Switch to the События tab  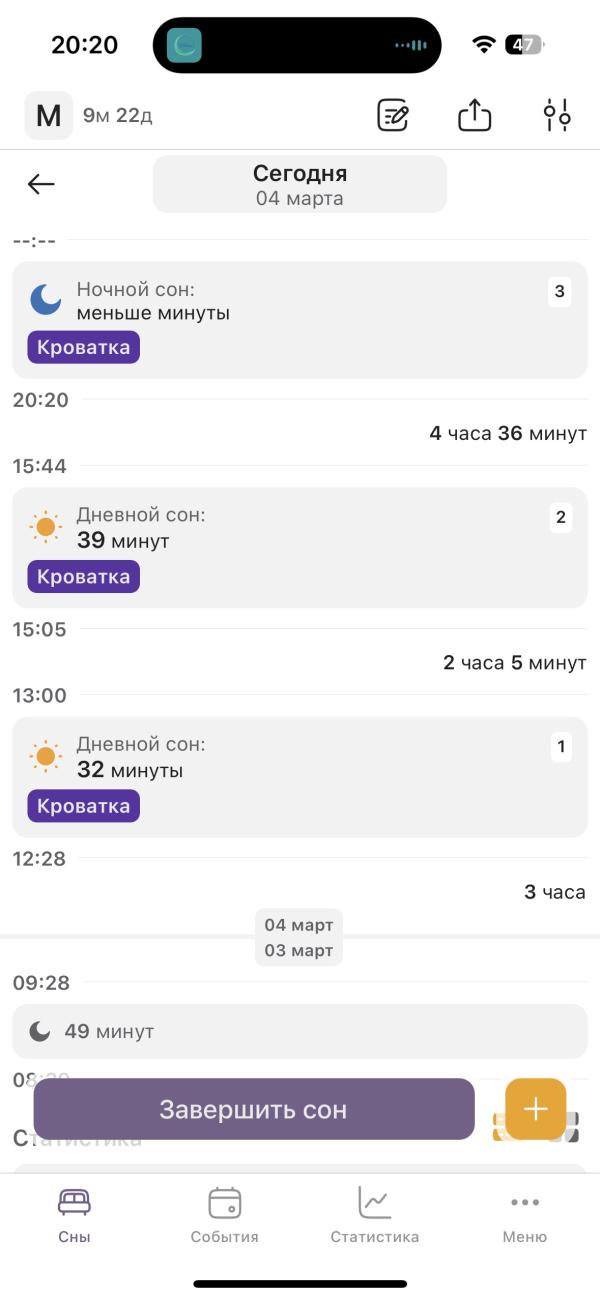(x=225, y=1214)
